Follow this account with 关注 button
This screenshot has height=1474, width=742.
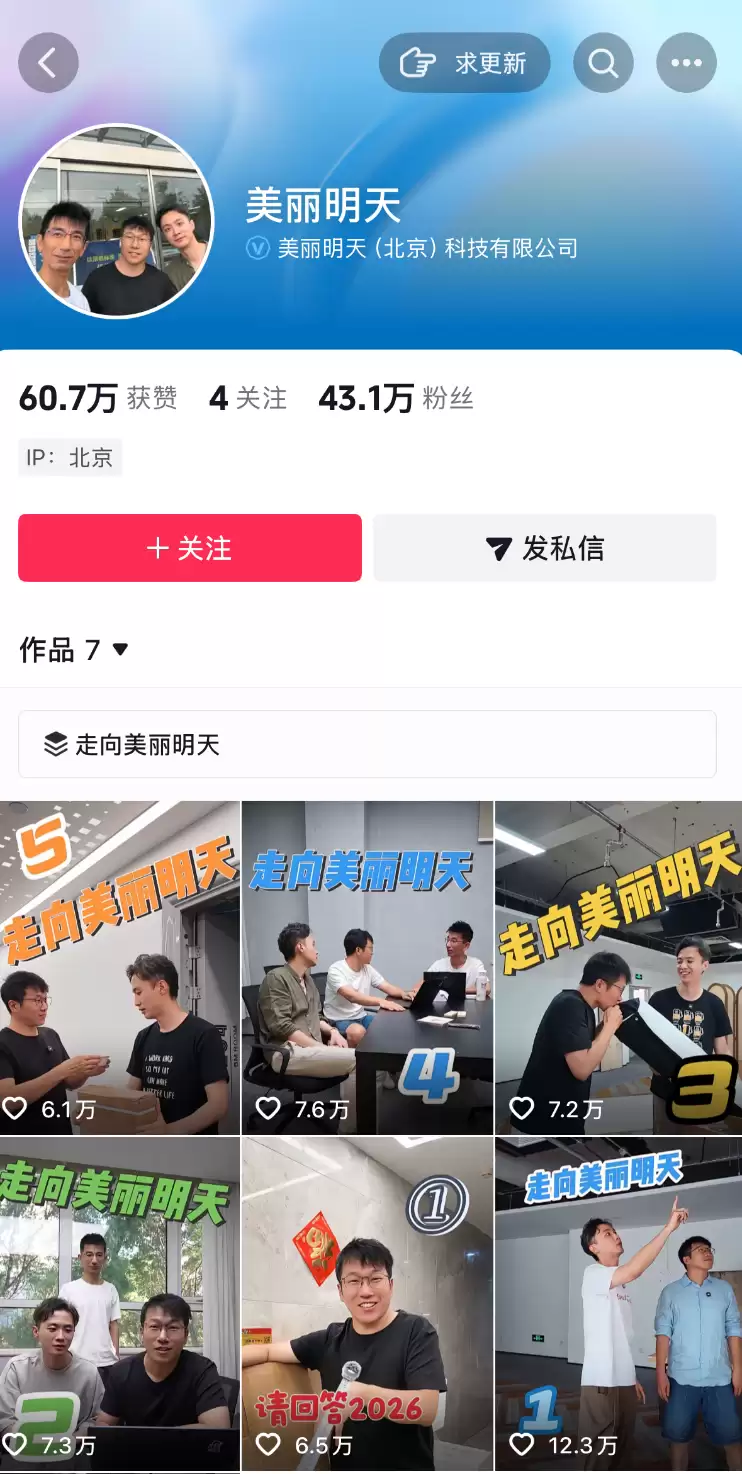point(190,548)
